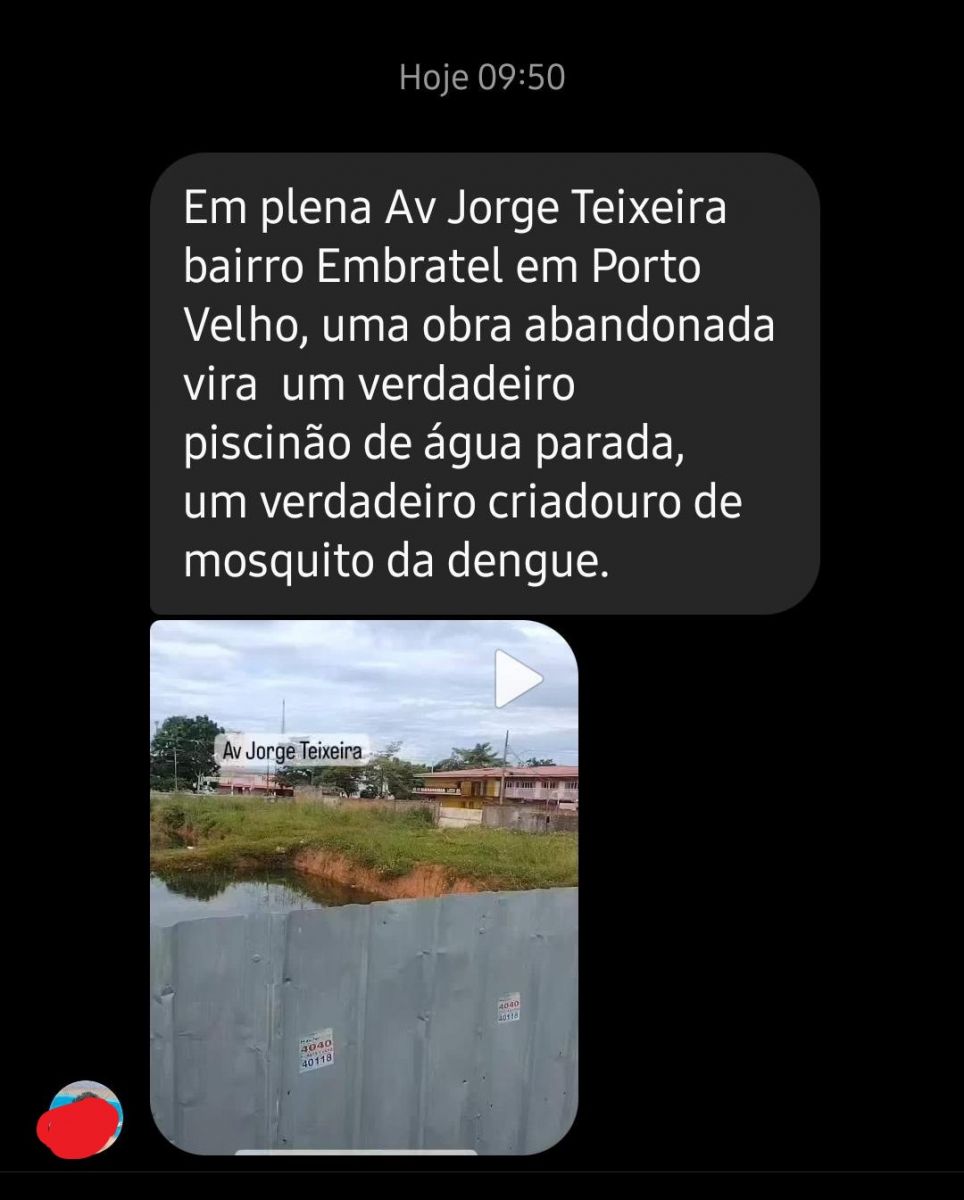Image resolution: width=964 pixels, height=1200 pixels.
Task: Play the Av Jorge Teixeira video attachment
Action: 518,680
